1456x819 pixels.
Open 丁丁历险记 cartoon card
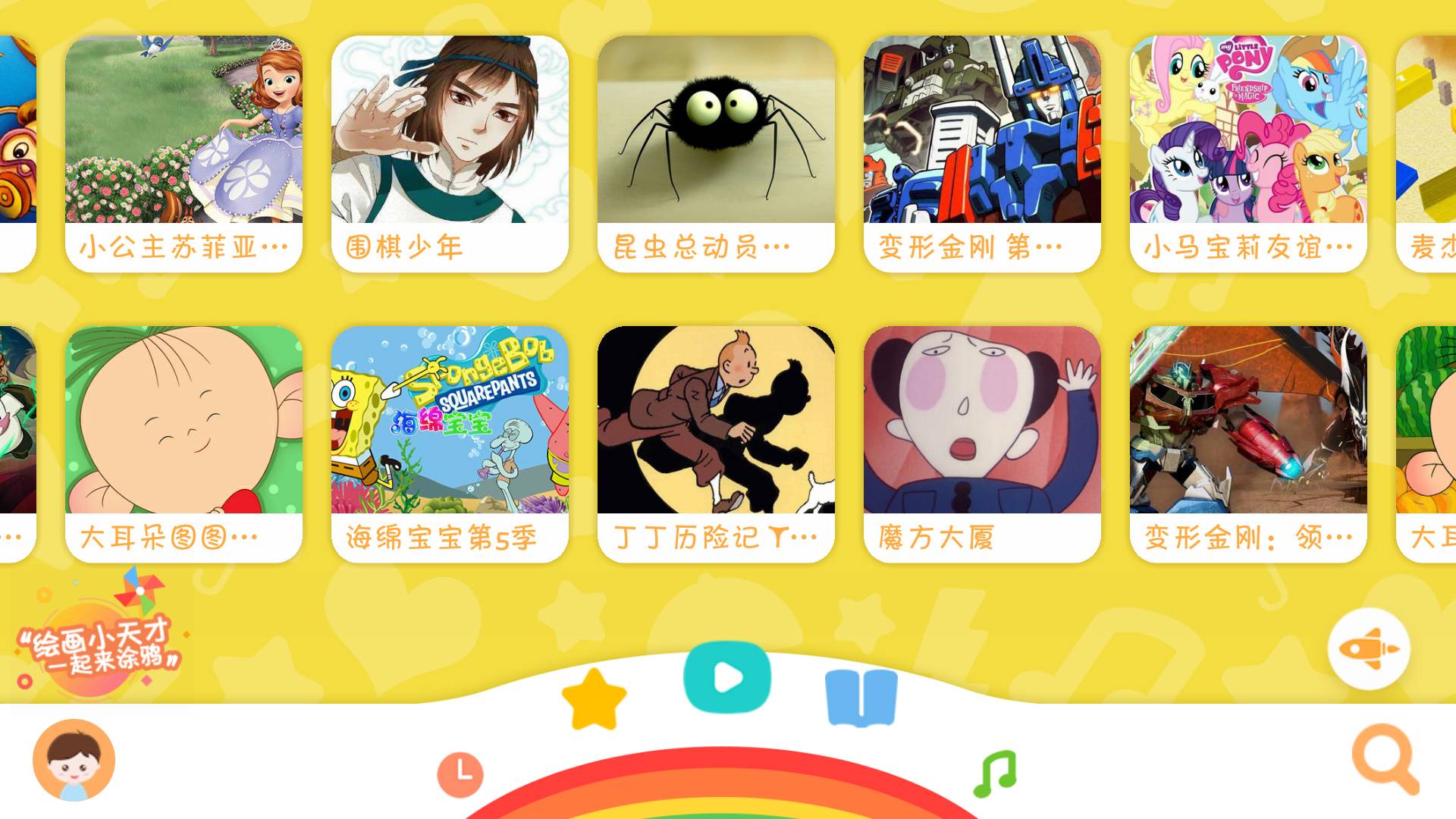[x=716, y=444]
